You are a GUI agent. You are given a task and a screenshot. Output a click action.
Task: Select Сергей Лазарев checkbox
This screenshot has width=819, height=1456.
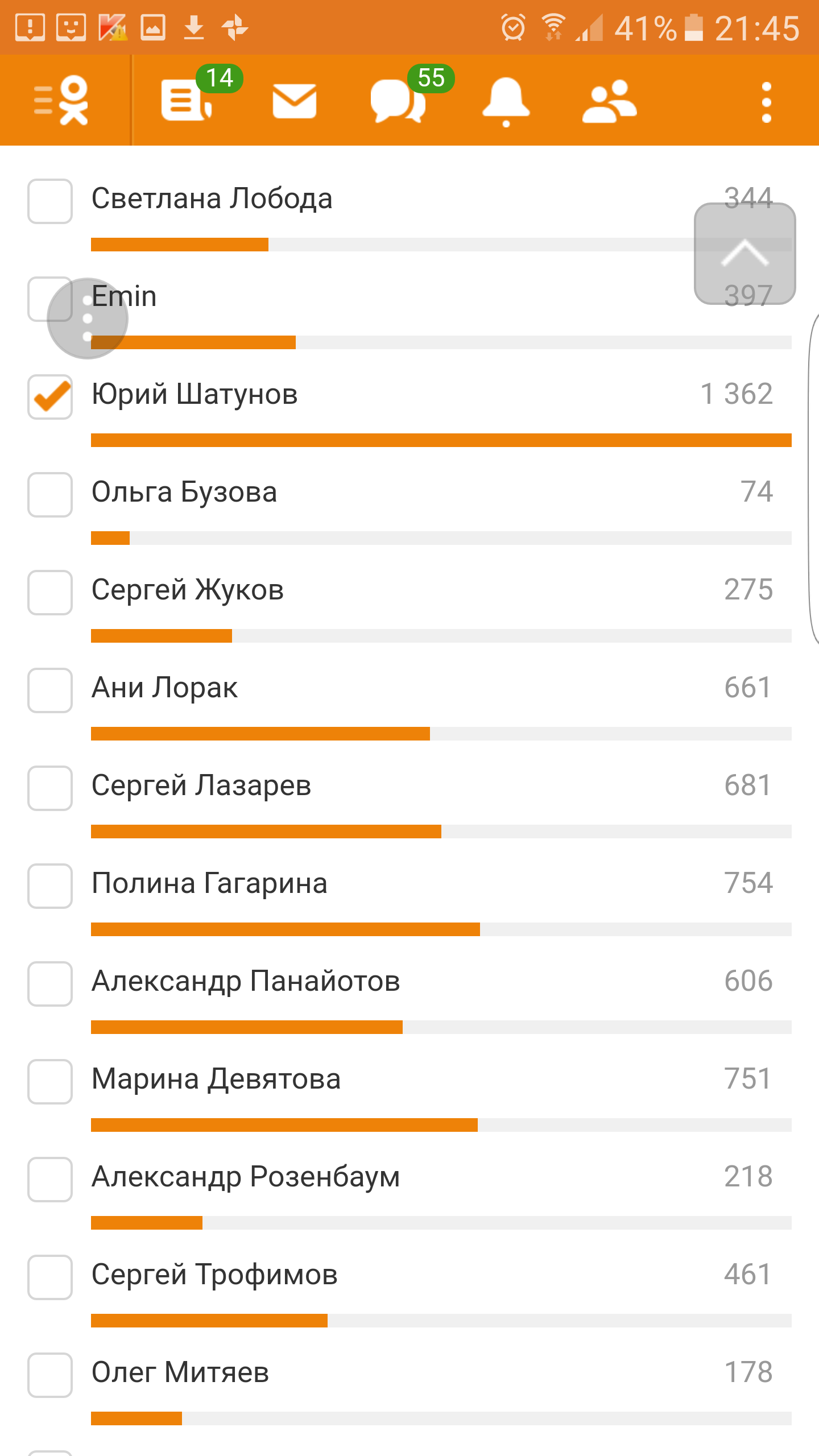pos(50,788)
